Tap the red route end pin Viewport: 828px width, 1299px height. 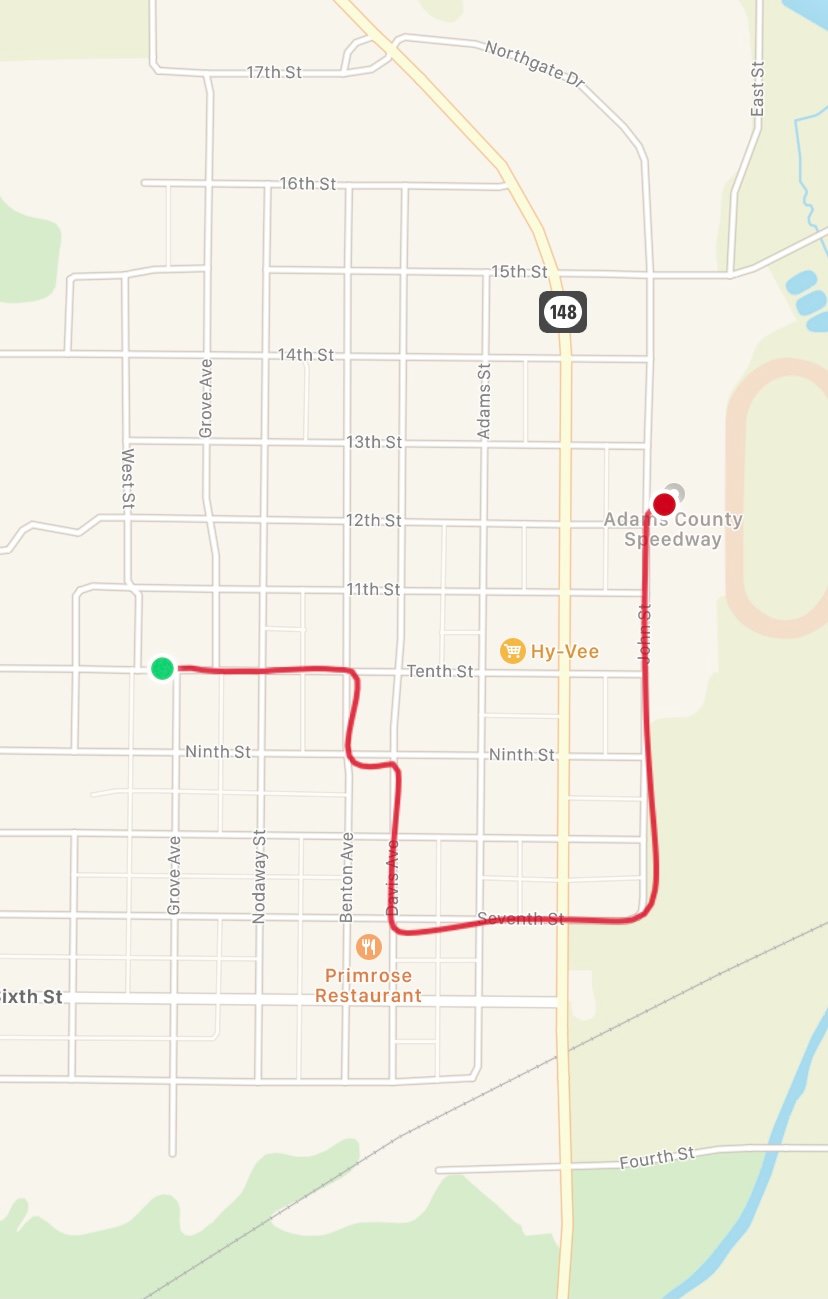(x=664, y=503)
